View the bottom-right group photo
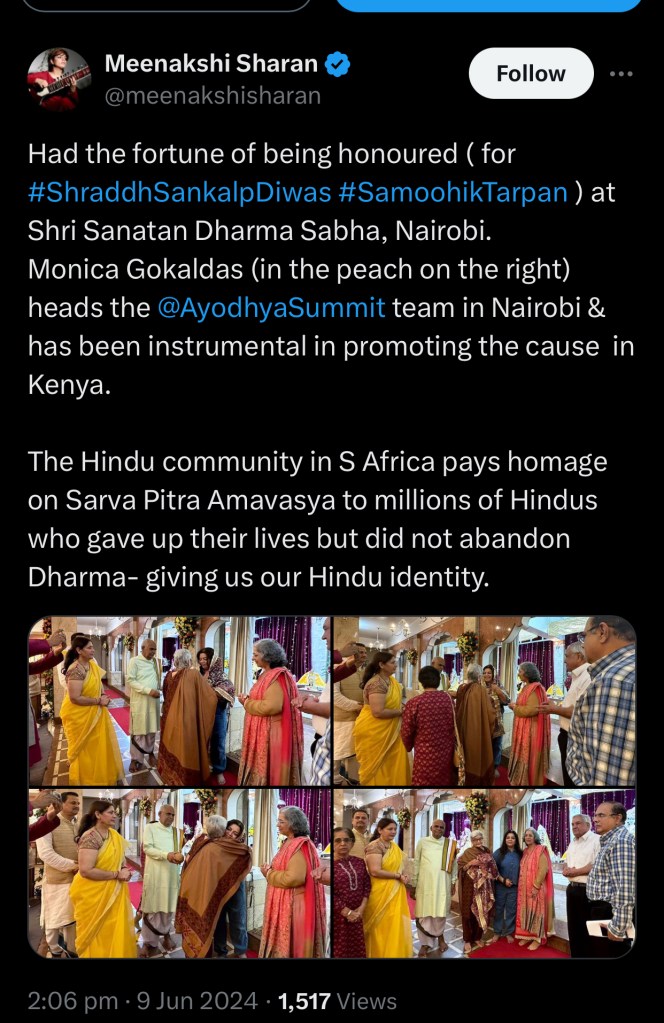This screenshot has height=1023, width=664. tap(484, 873)
